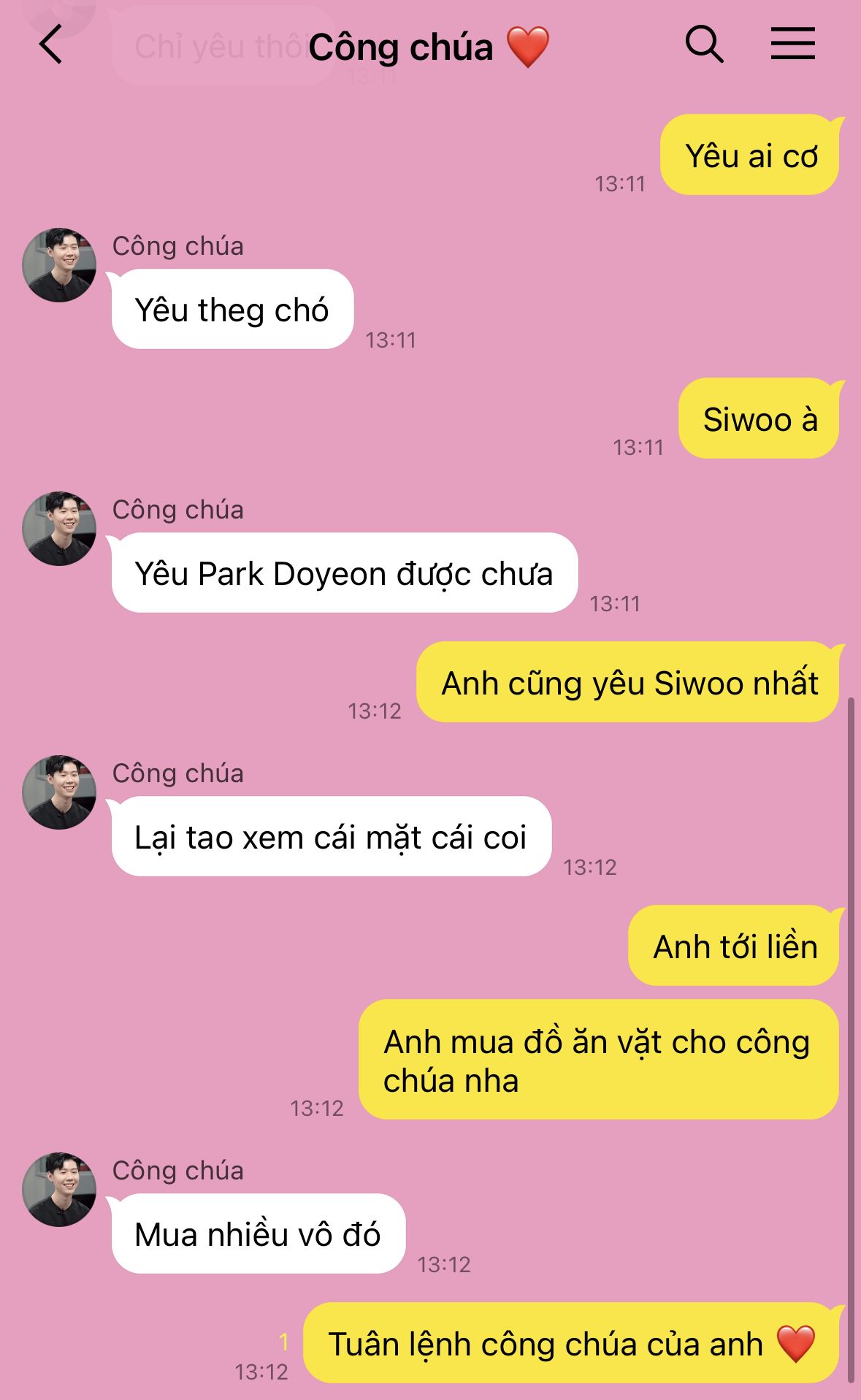Go back from the Công chúa chat

tap(50, 45)
